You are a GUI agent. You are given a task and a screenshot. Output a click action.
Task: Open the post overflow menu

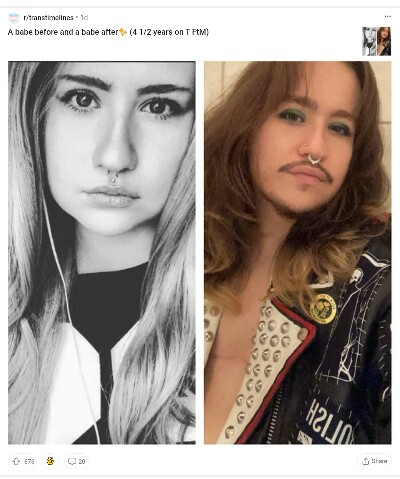click(387, 16)
